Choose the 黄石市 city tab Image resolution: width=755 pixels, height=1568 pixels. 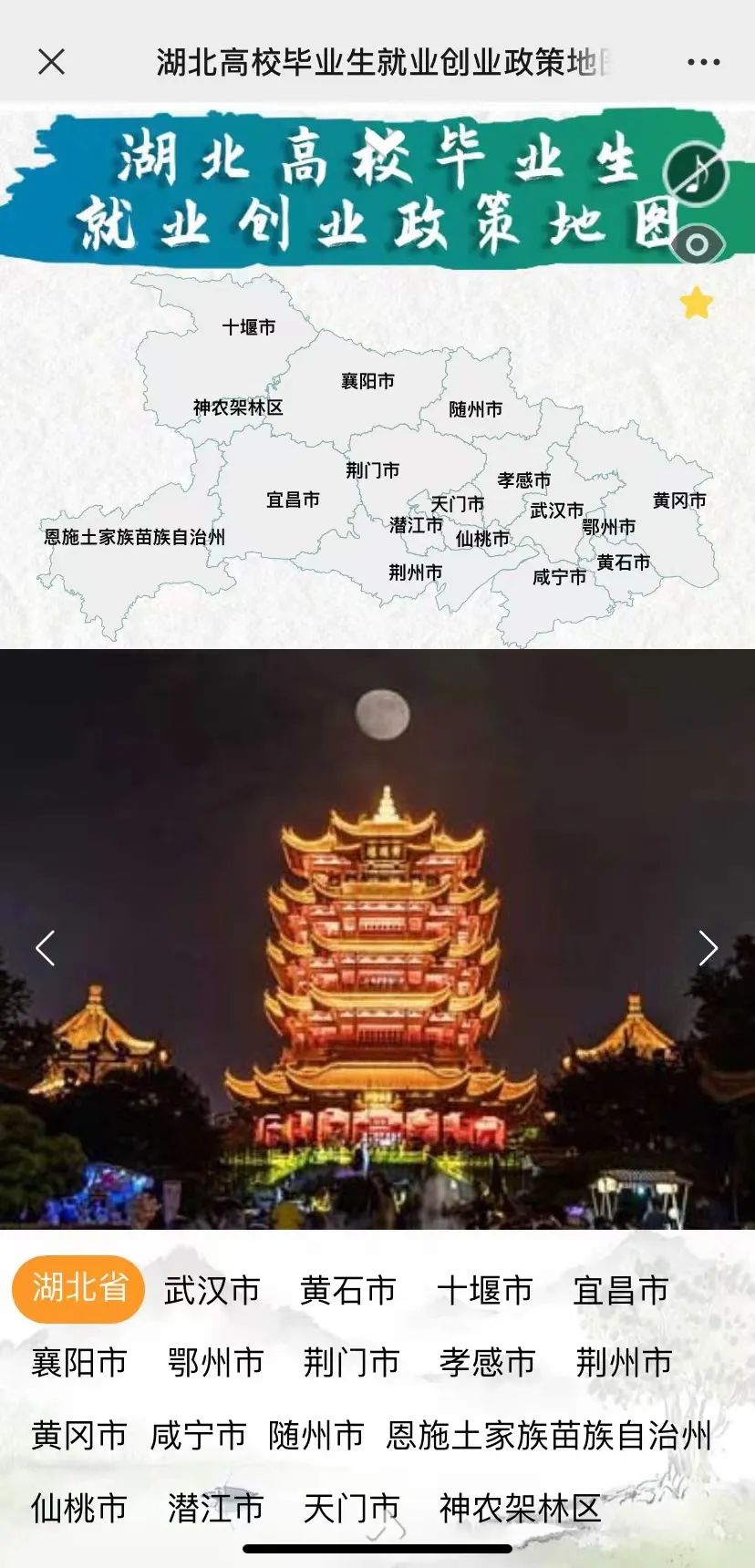(x=348, y=1290)
